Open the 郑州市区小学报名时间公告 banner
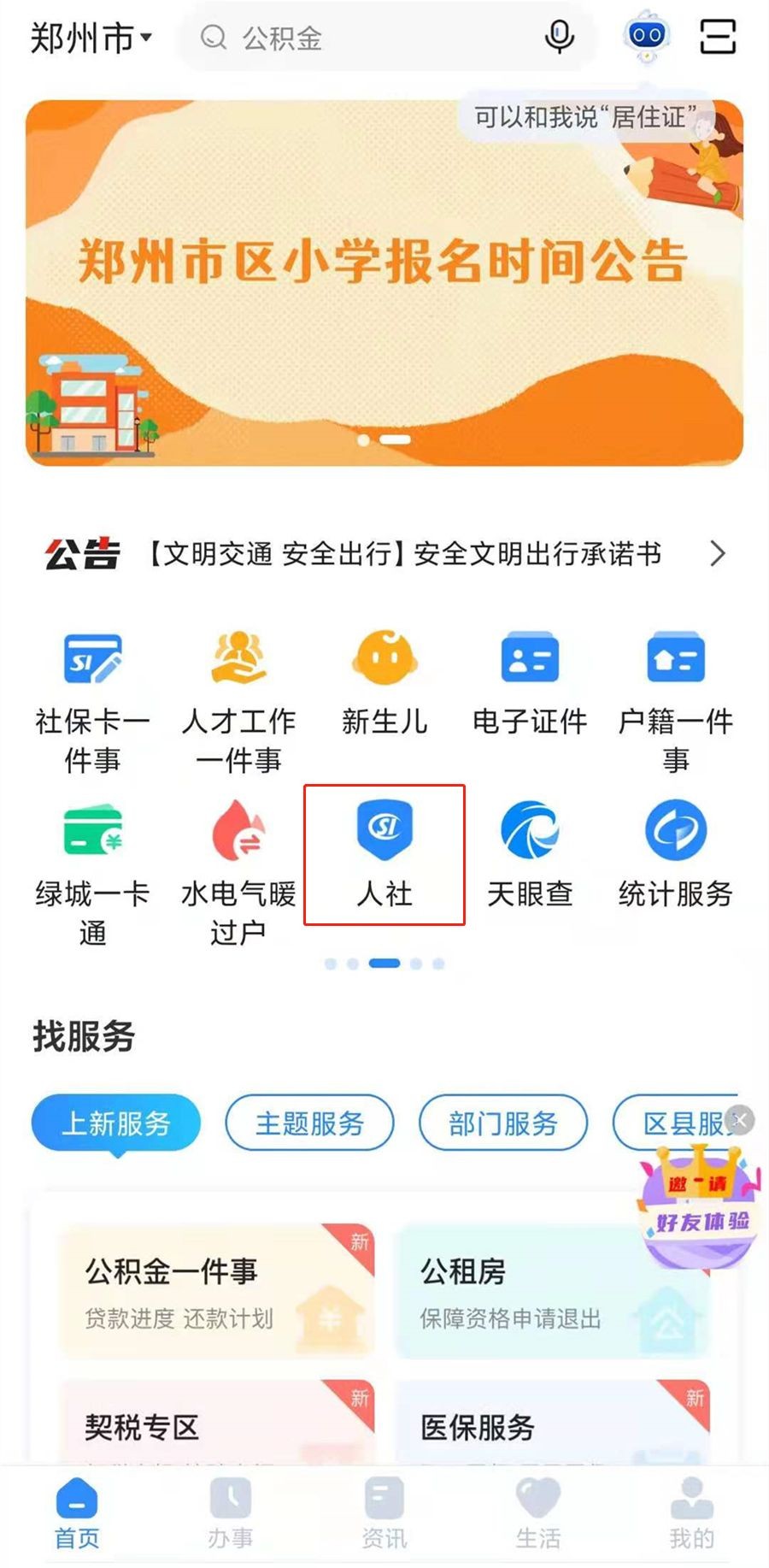 [x=384, y=282]
